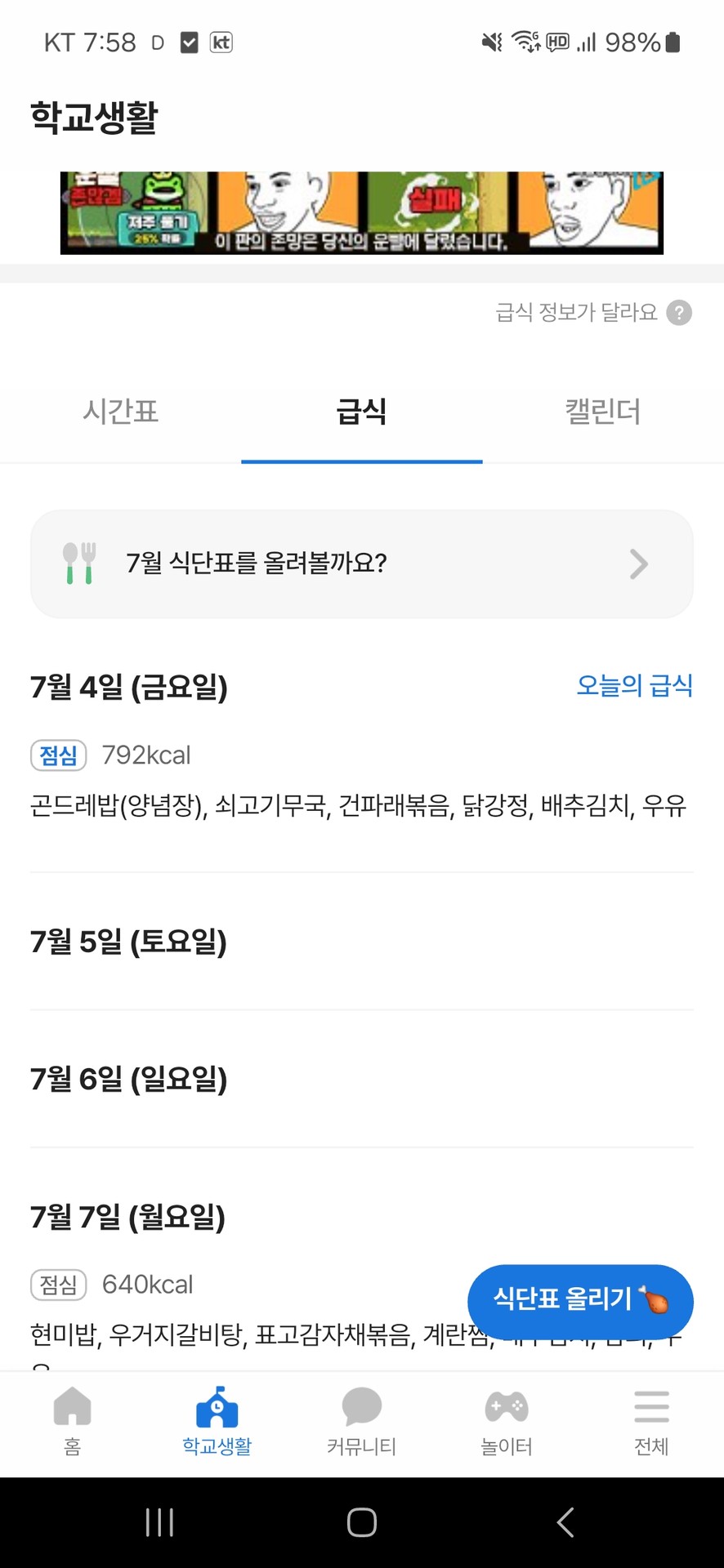The height and width of the screenshot is (1568, 724).
Task: Switch to the 시간표 tab
Action: (120, 411)
